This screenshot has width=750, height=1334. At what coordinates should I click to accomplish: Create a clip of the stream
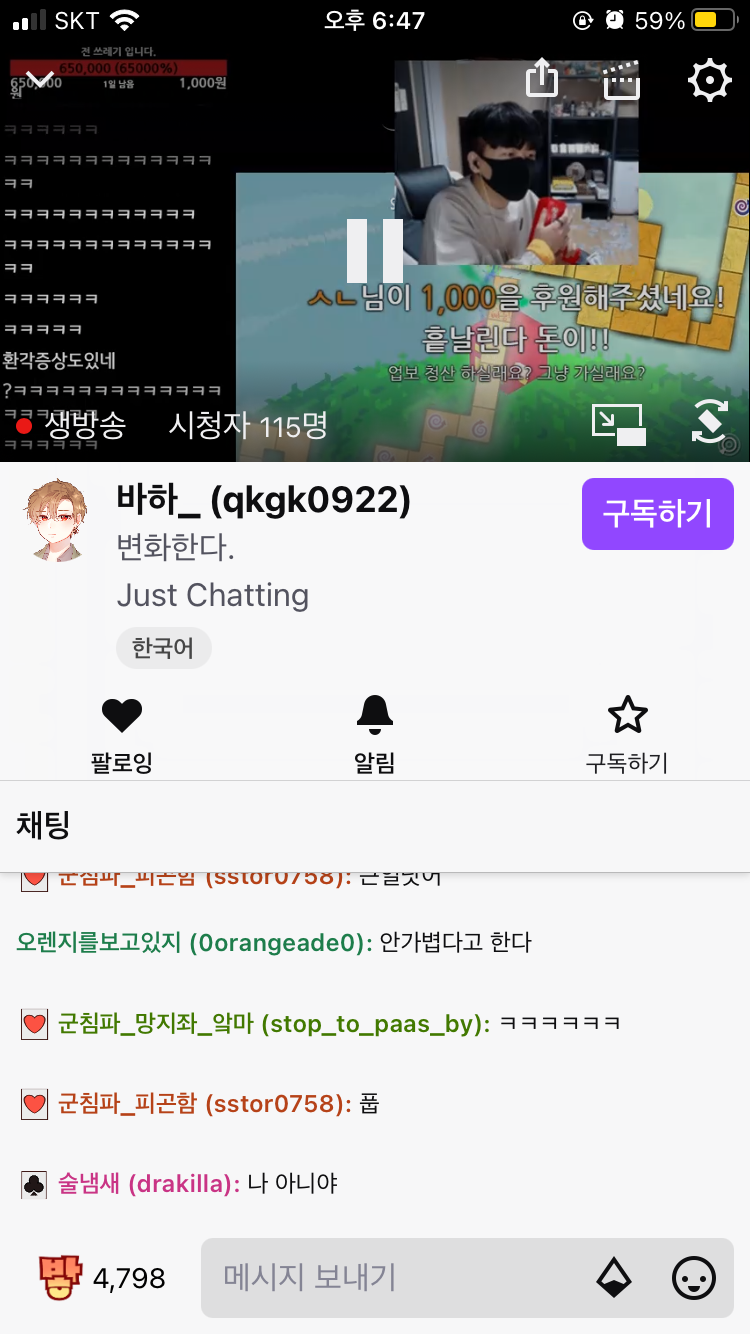[x=621, y=80]
